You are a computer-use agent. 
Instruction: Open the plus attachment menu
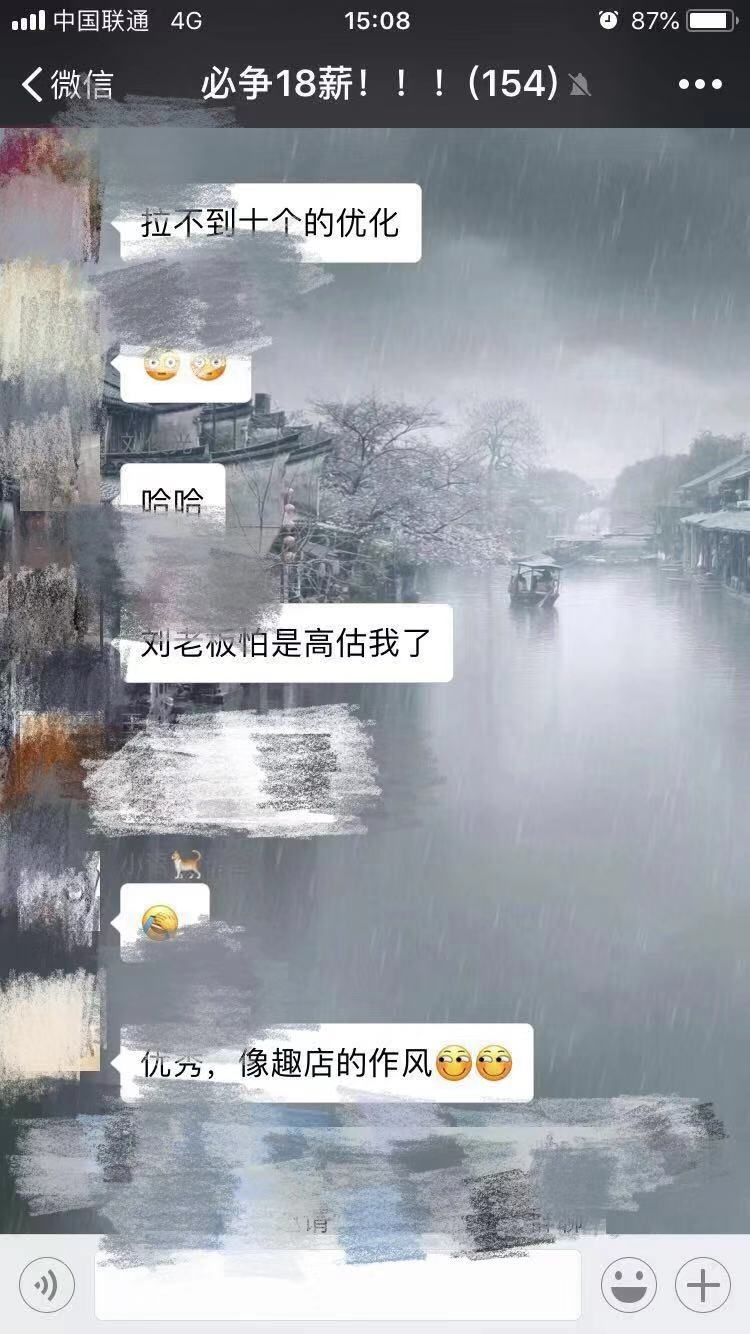pyautogui.click(x=703, y=1285)
